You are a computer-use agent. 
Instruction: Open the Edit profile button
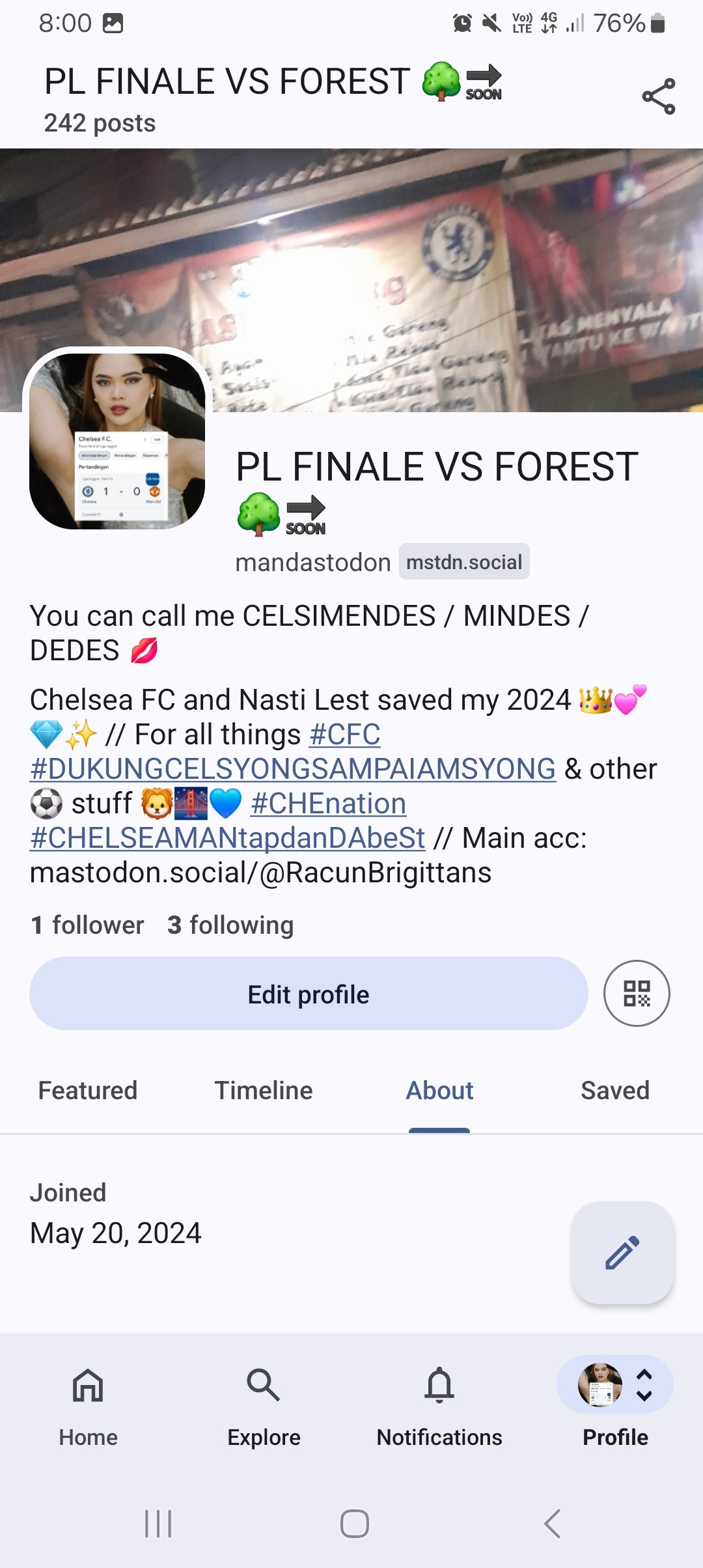[x=309, y=994]
